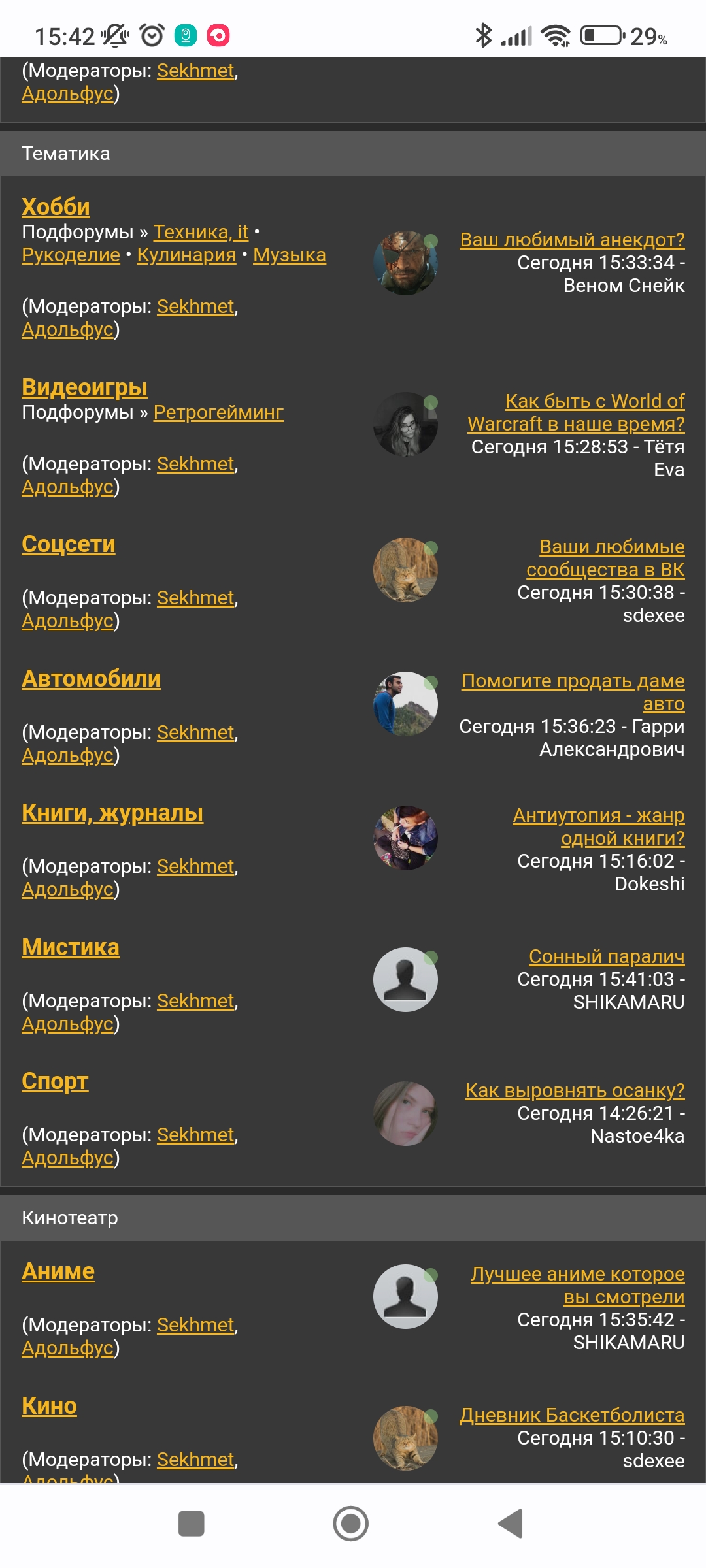This screenshot has height=1568, width=706.
Task: Open the topic Помогите продать даме авто
Action: pyautogui.click(x=573, y=692)
